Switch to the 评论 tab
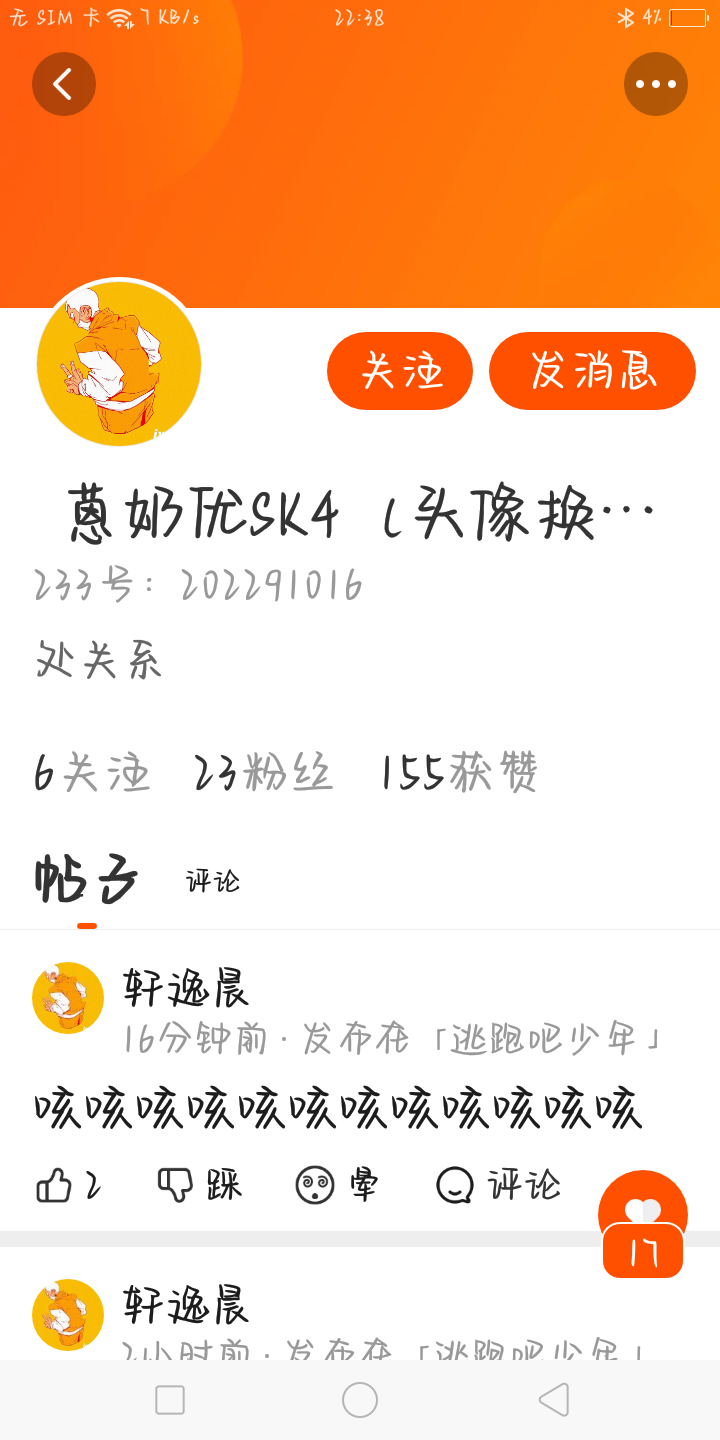 click(213, 881)
